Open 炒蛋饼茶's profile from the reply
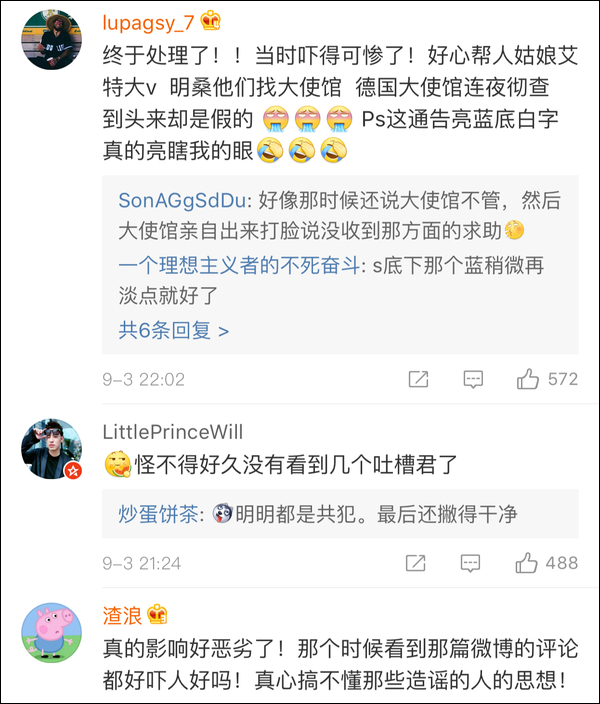Screen dimensions: 600x704 pyautogui.click(x=157, y=514)
